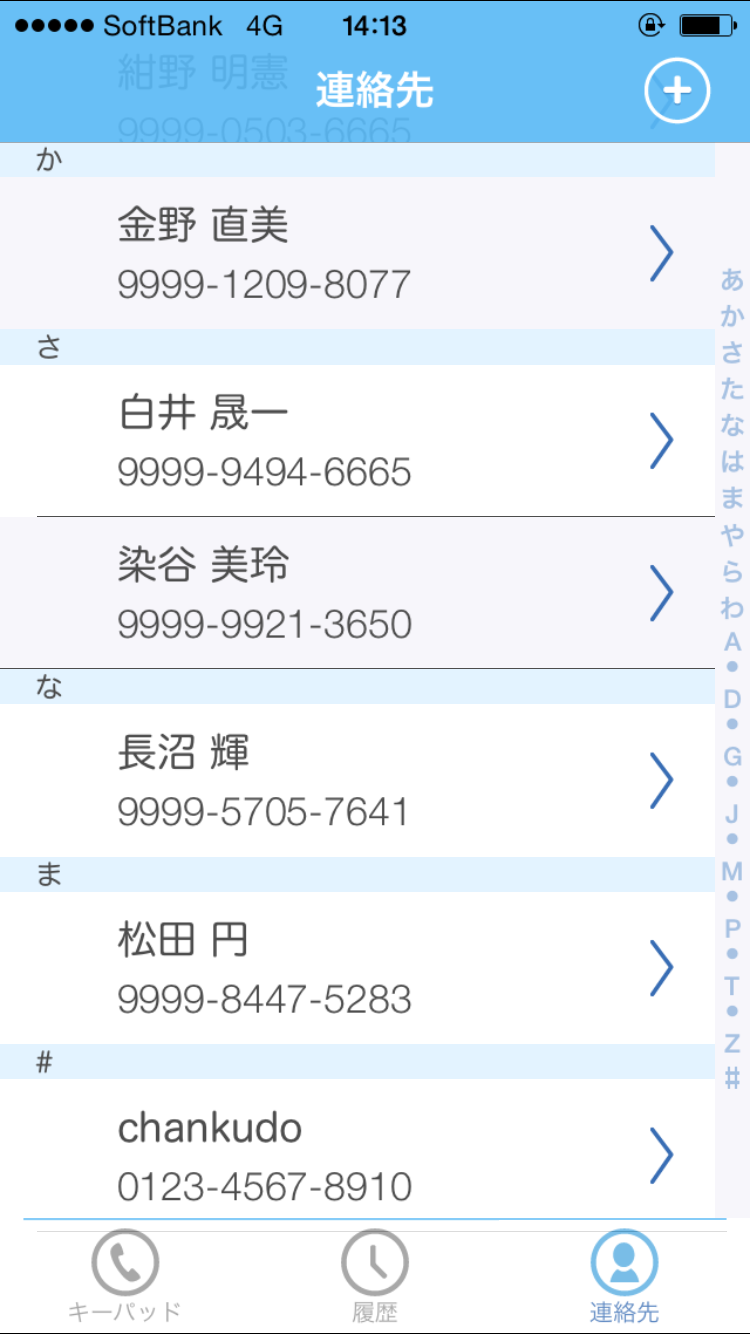Jump to section わ in the index
750x1334 pixels.
[732, 606]
